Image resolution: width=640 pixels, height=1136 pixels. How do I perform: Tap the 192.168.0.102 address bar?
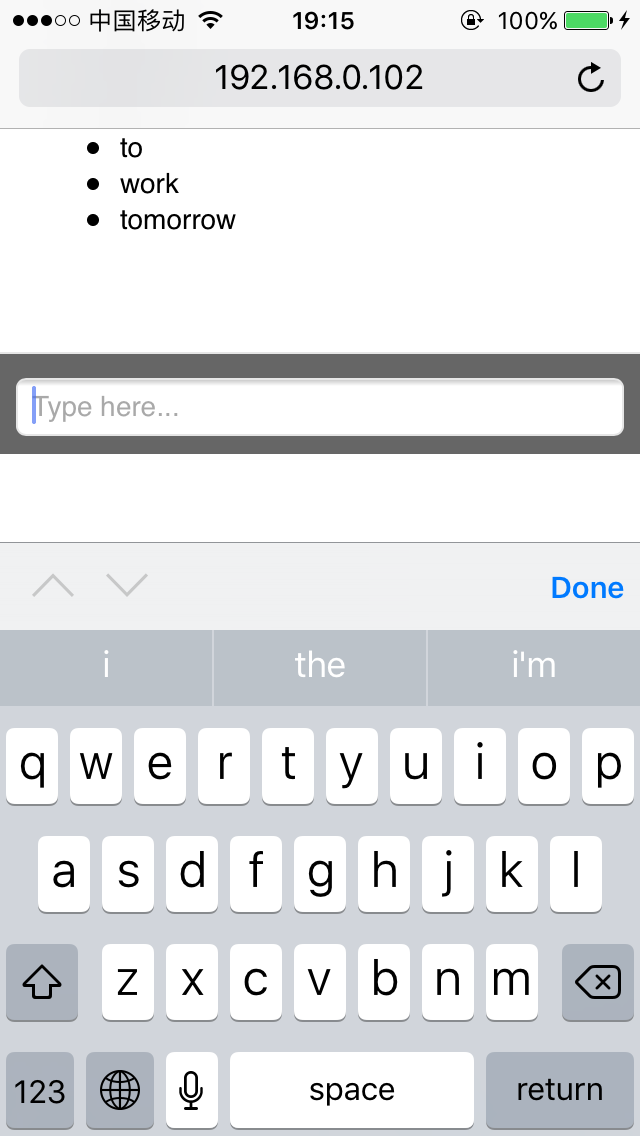(320, 78)
